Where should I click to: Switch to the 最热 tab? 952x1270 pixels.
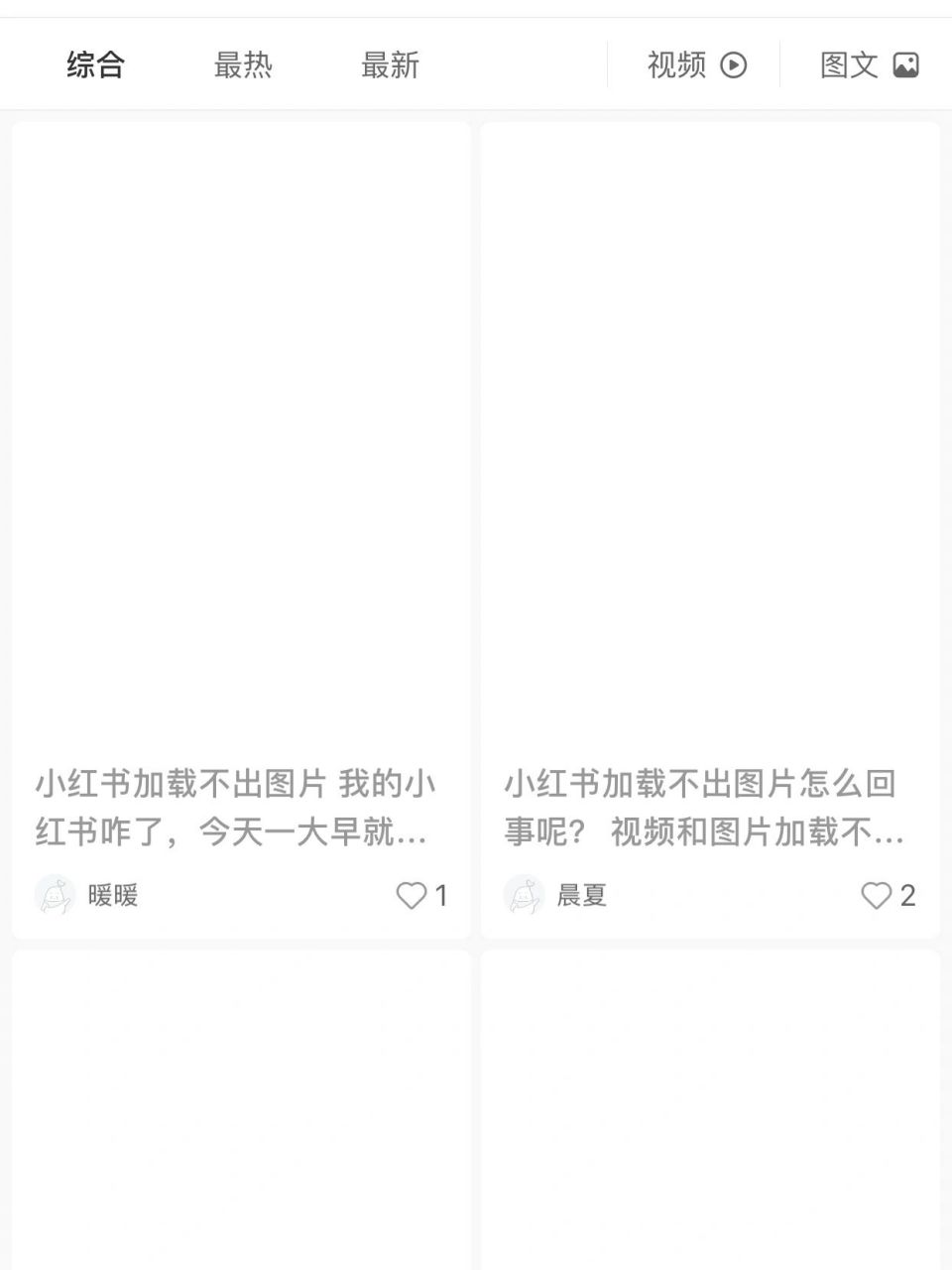pos(244,64)
